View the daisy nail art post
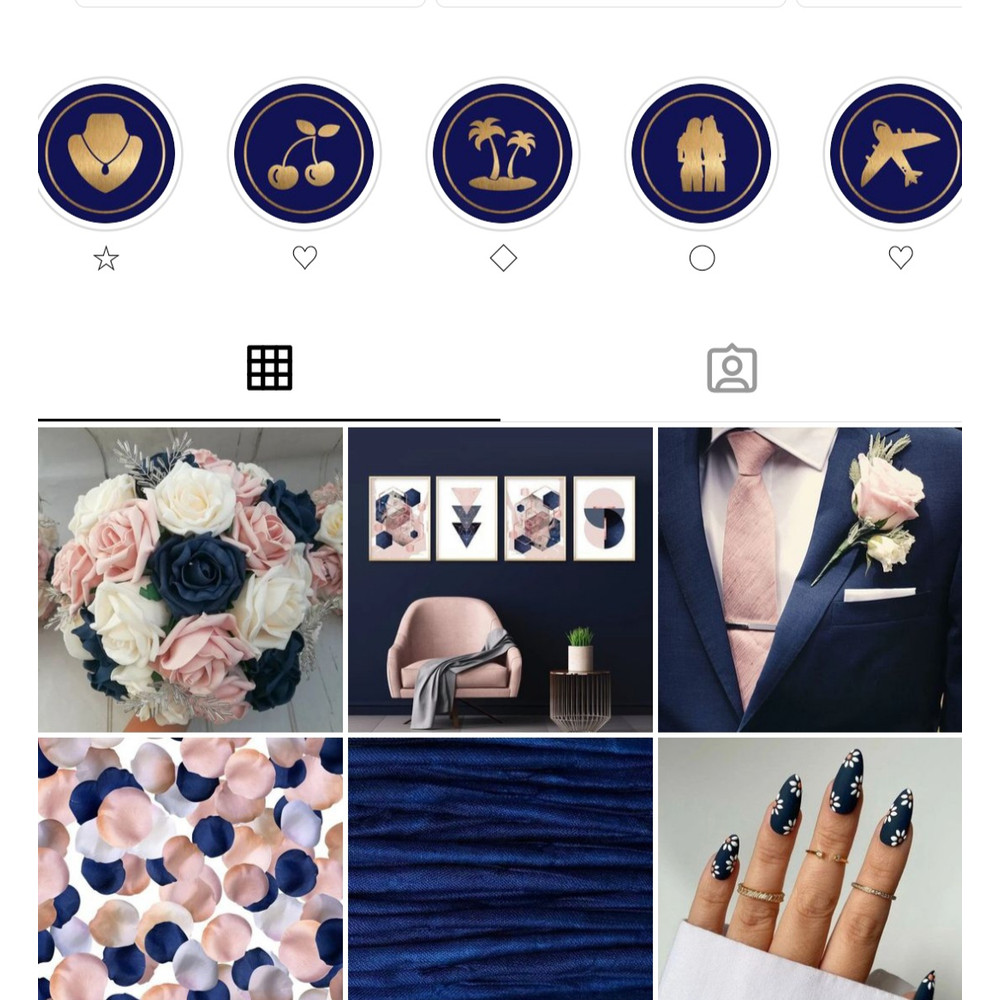Image resolution: width=1000 pixels, height=1000 pixels. point(809,868)
